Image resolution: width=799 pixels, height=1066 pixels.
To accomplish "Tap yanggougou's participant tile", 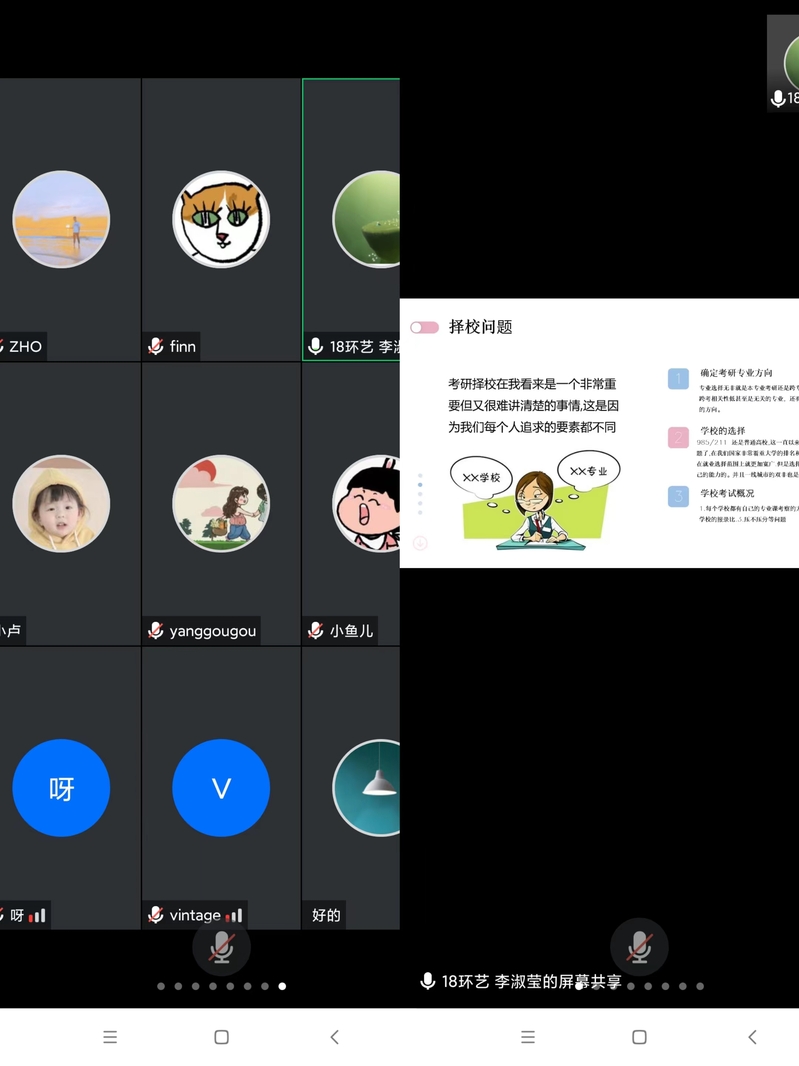I will (221, 504).
